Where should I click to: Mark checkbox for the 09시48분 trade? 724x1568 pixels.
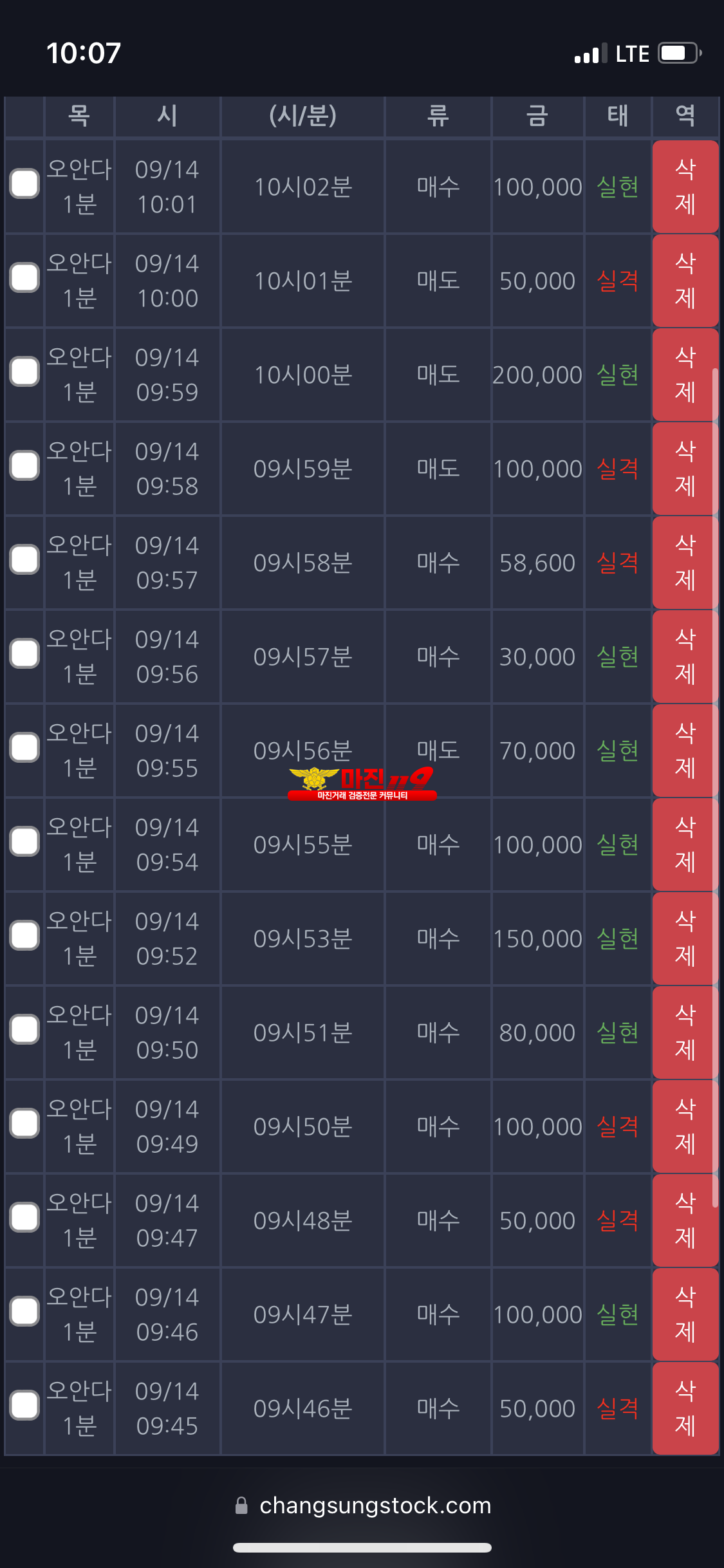click(x=25, y=1217)
